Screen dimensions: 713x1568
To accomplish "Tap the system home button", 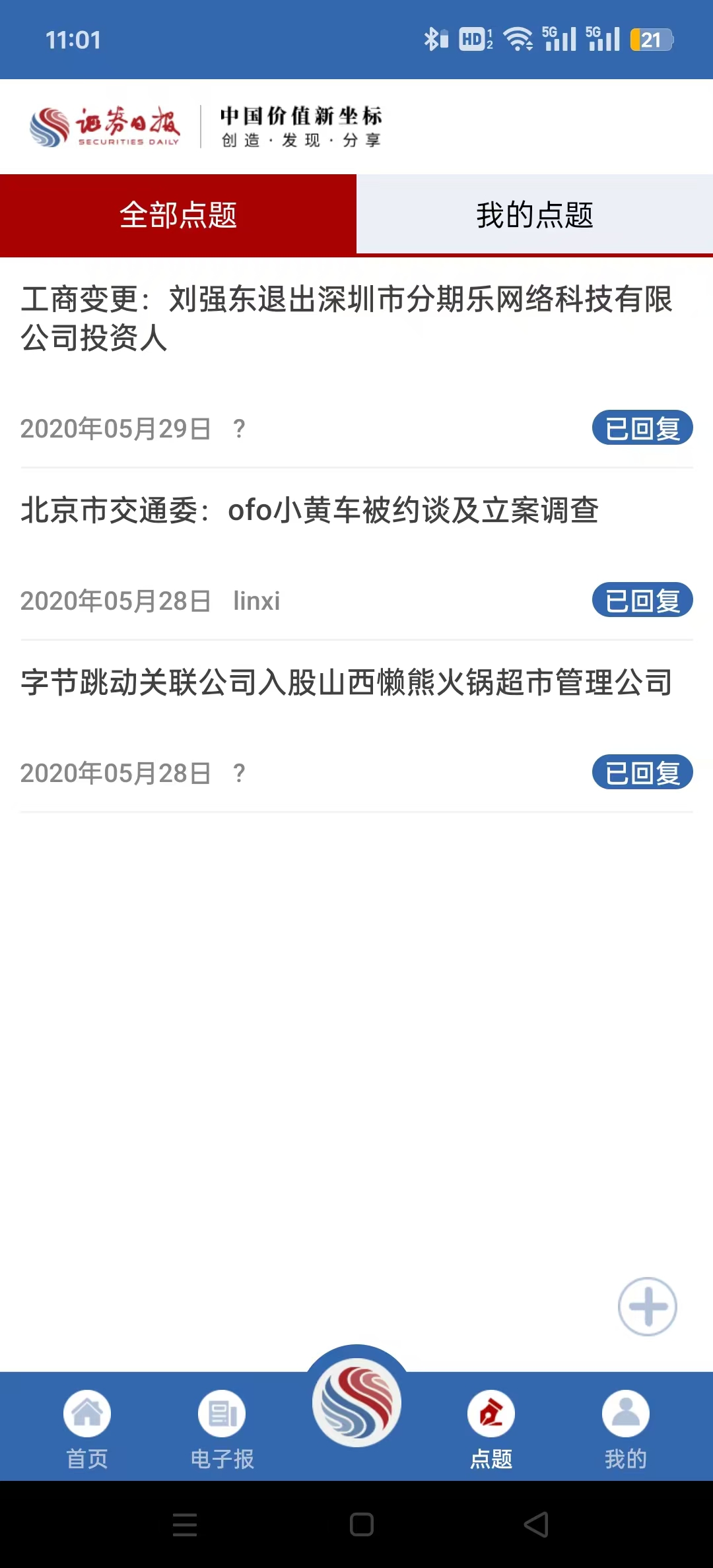I will [361, 1524].
